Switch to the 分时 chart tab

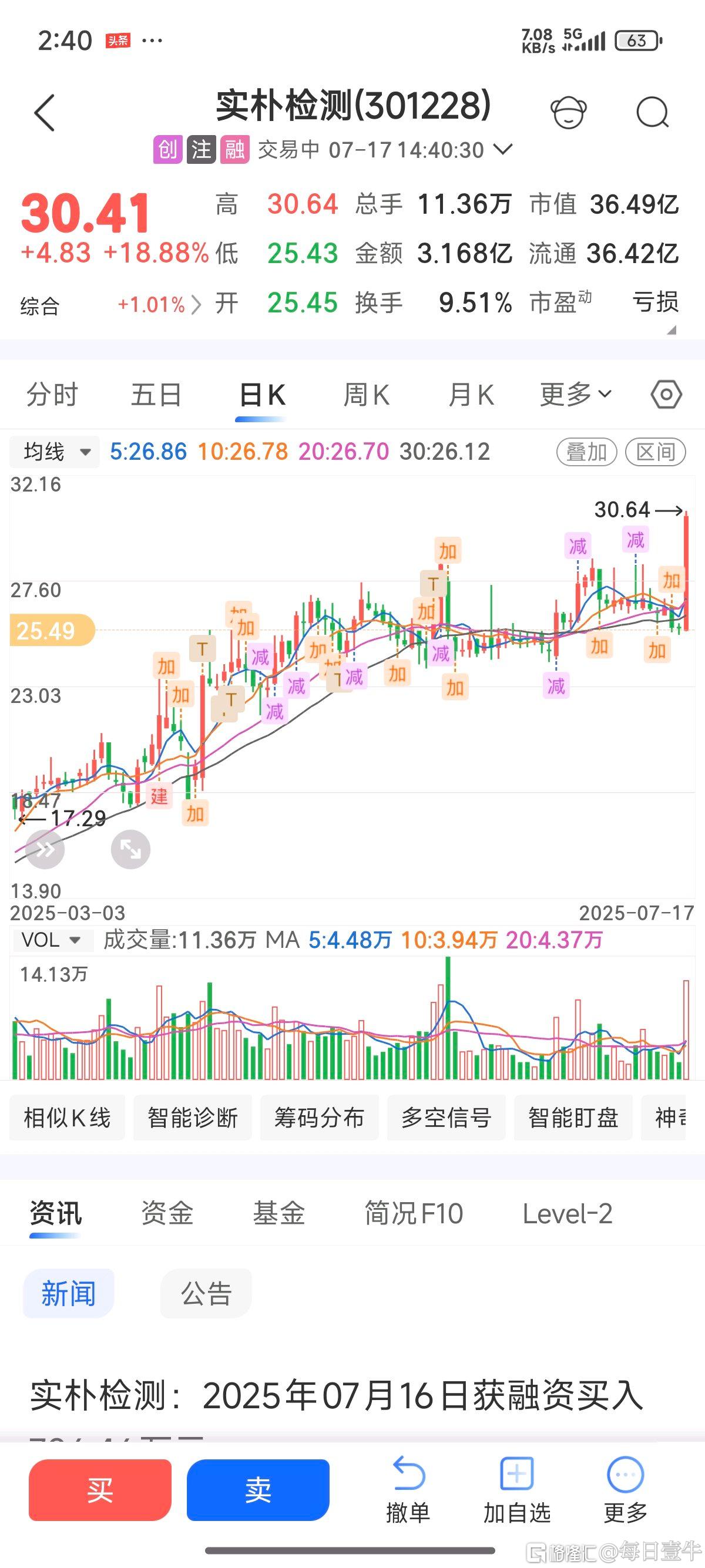pyautogui.click(x=52, y=395)
